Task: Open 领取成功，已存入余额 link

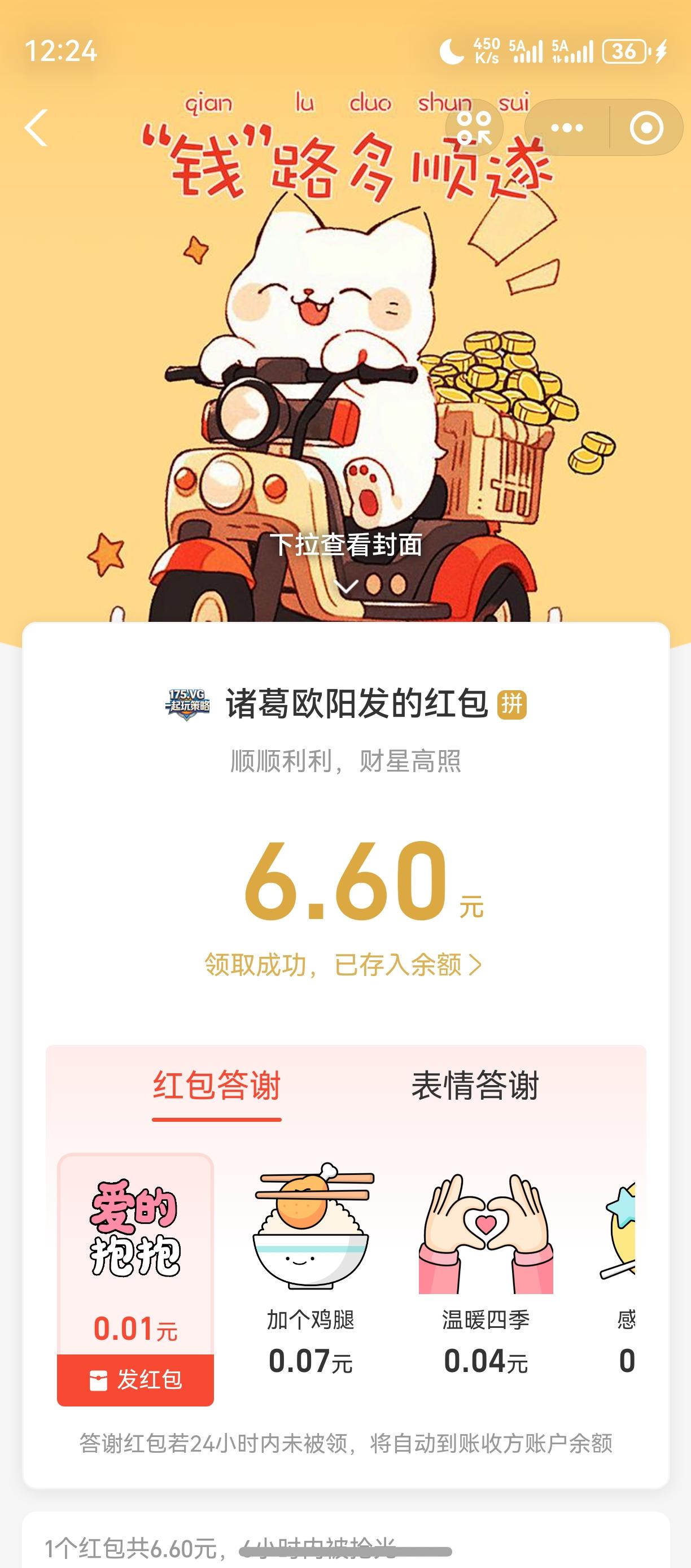Action: tap(344, 965)
